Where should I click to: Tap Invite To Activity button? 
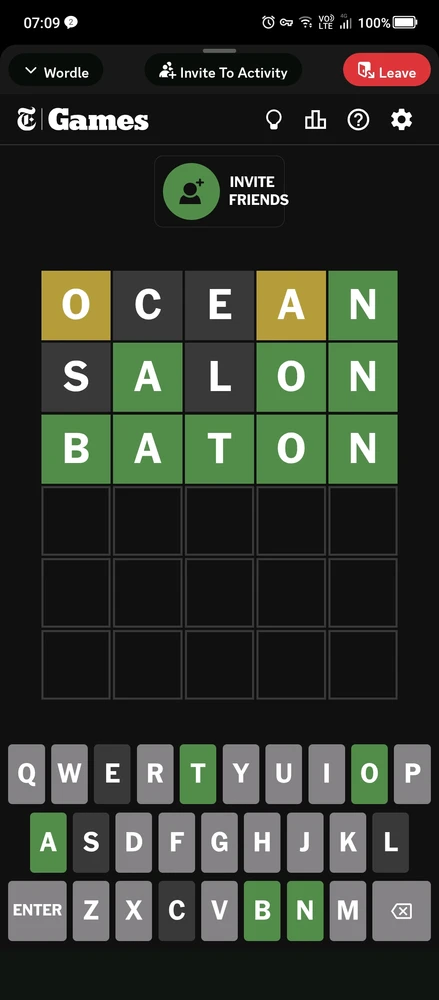click(223, 72)
